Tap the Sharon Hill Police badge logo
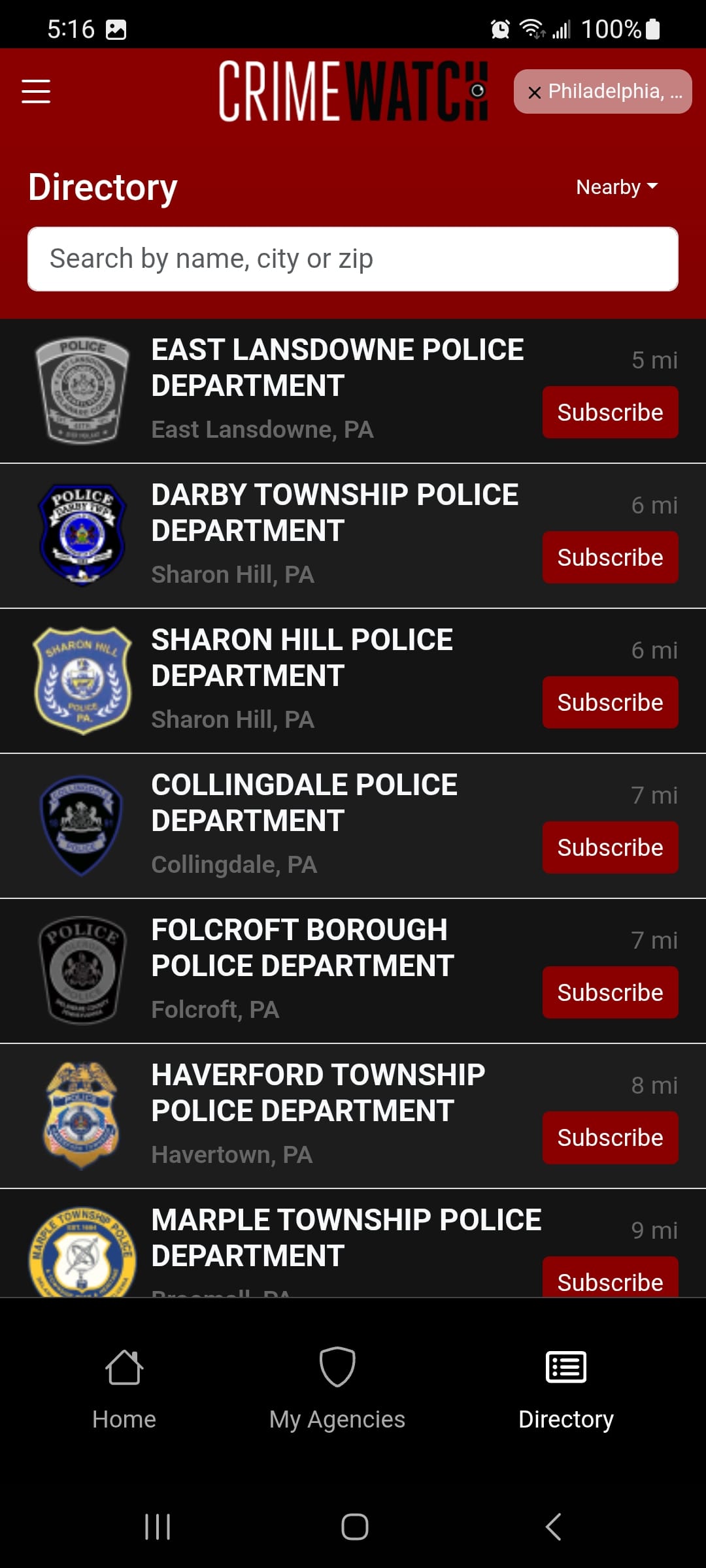706x1568 pixels. coord(83,679)
